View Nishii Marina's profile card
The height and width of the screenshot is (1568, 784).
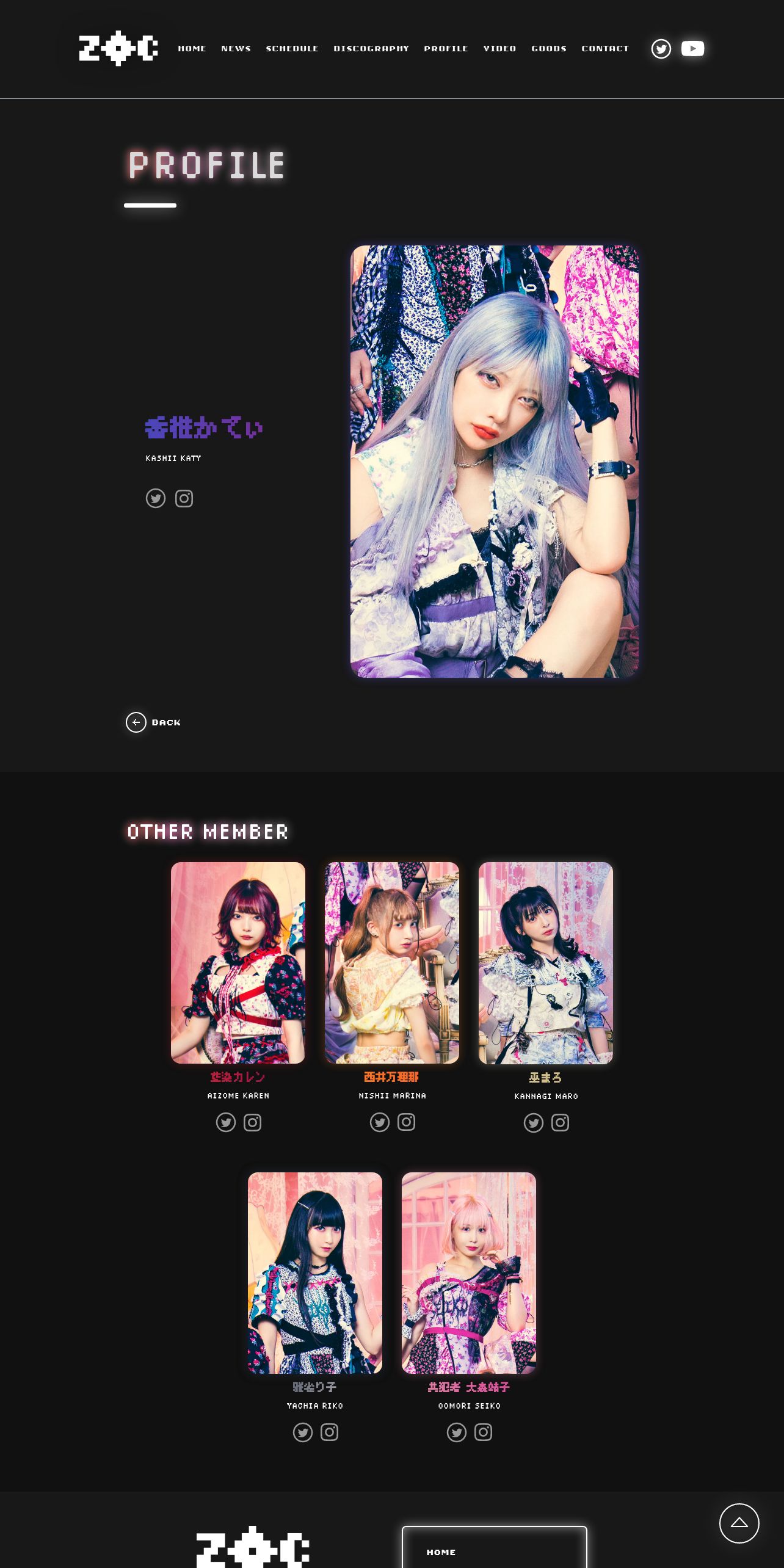pyautogui.click(x=391, y=962)
